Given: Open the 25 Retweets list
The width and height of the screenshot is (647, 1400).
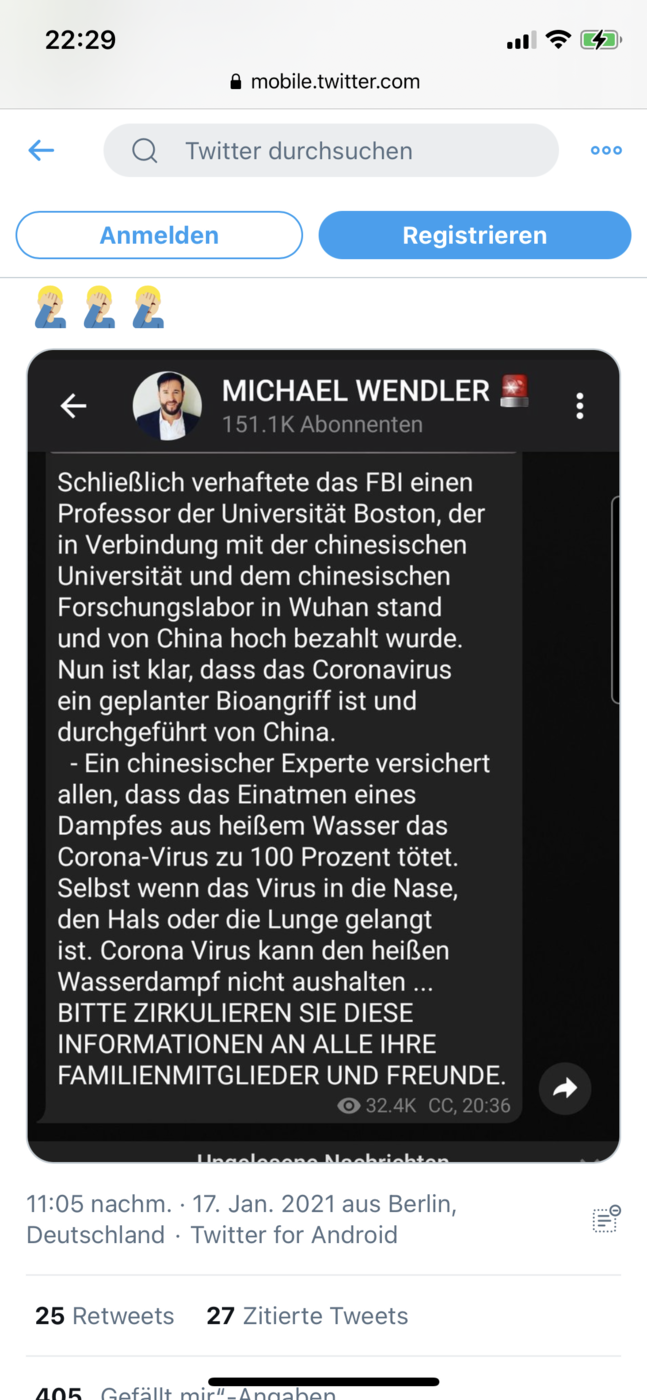Looking at the screenshot, I should click(x=104, y=1316).
